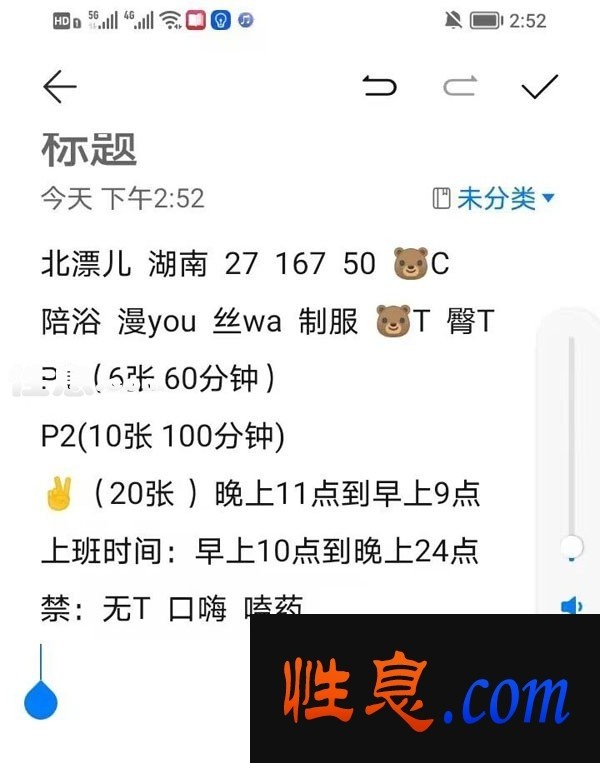Image resolution: width=600 pixels, height=763 pixels.
Task: Go back using the arrow
Action: [x=60, y=88]
